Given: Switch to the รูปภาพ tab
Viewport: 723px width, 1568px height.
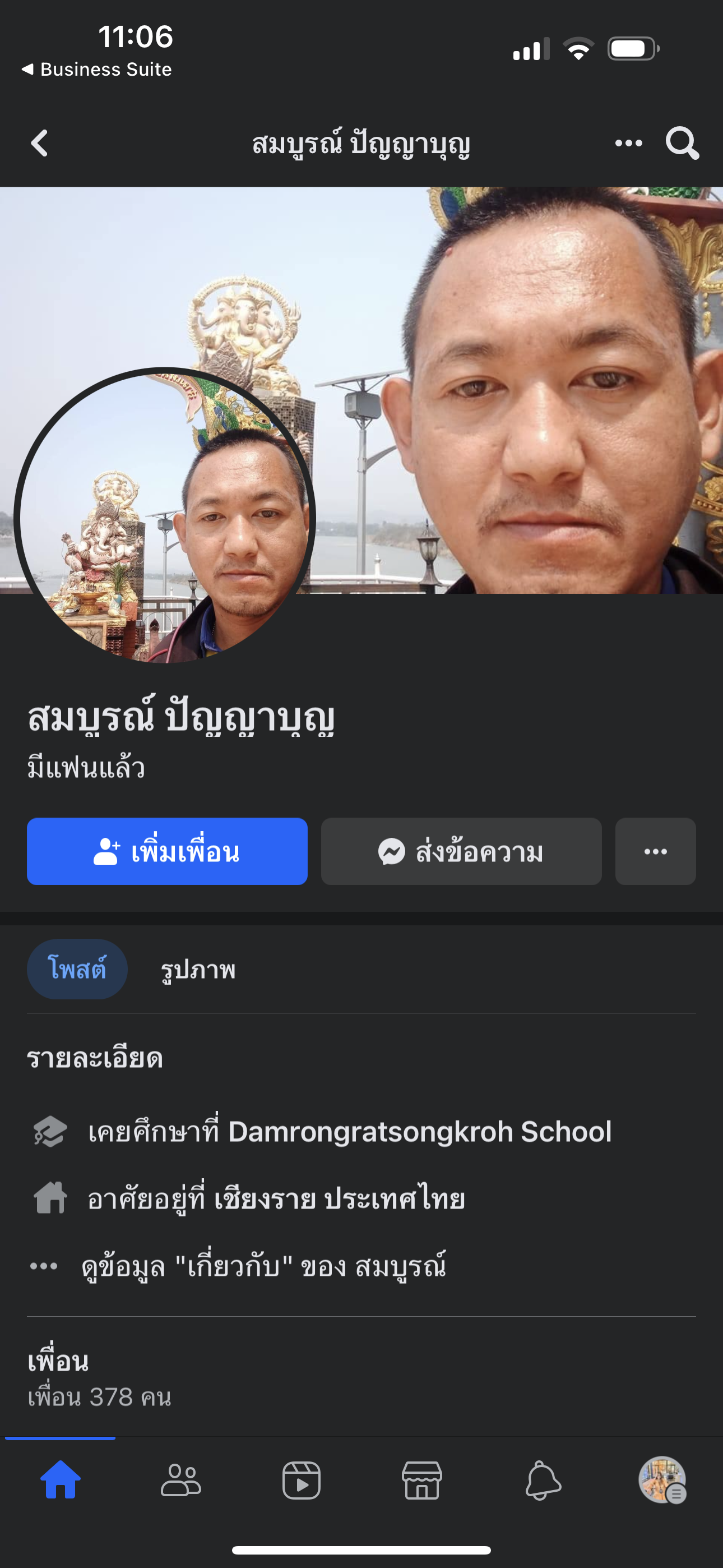Looking at the screenshot, I should 198,969.
